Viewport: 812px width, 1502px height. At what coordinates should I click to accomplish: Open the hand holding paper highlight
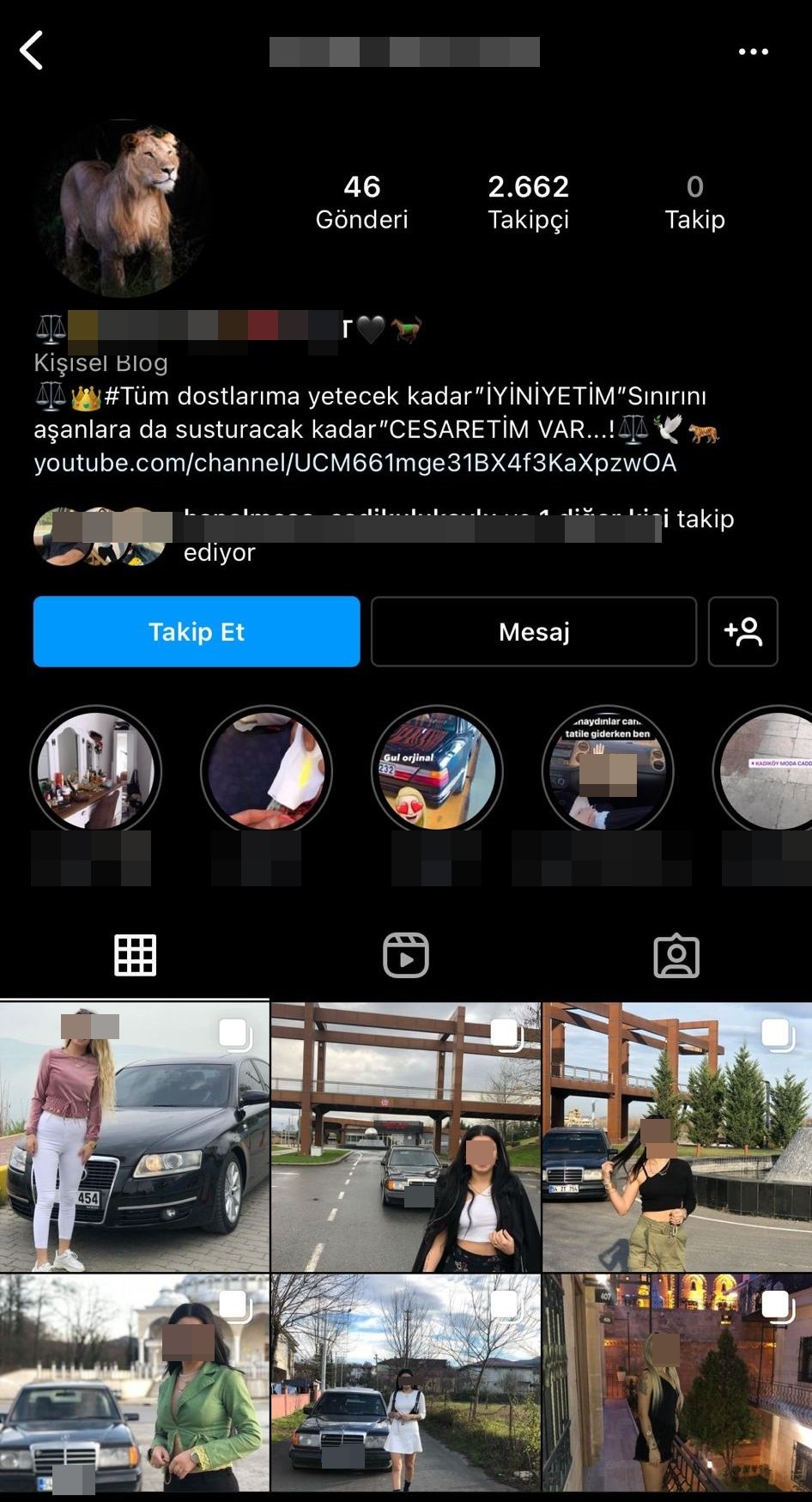(x=266, y=770)
